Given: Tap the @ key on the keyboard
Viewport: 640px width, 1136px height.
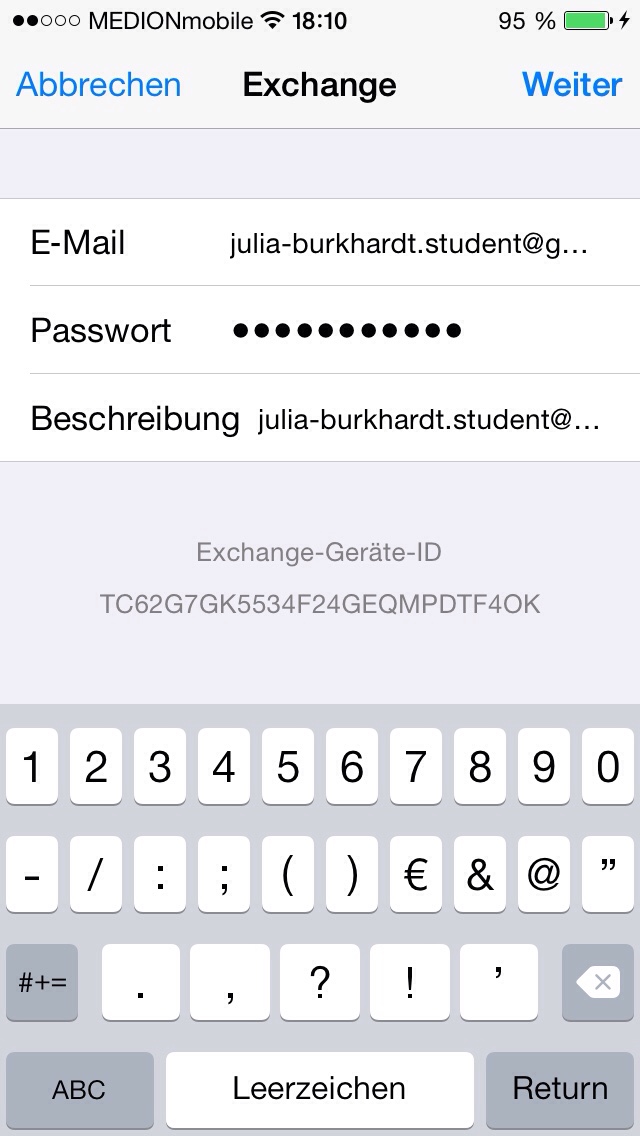Looking at the screenshot, I should [543, 875].
